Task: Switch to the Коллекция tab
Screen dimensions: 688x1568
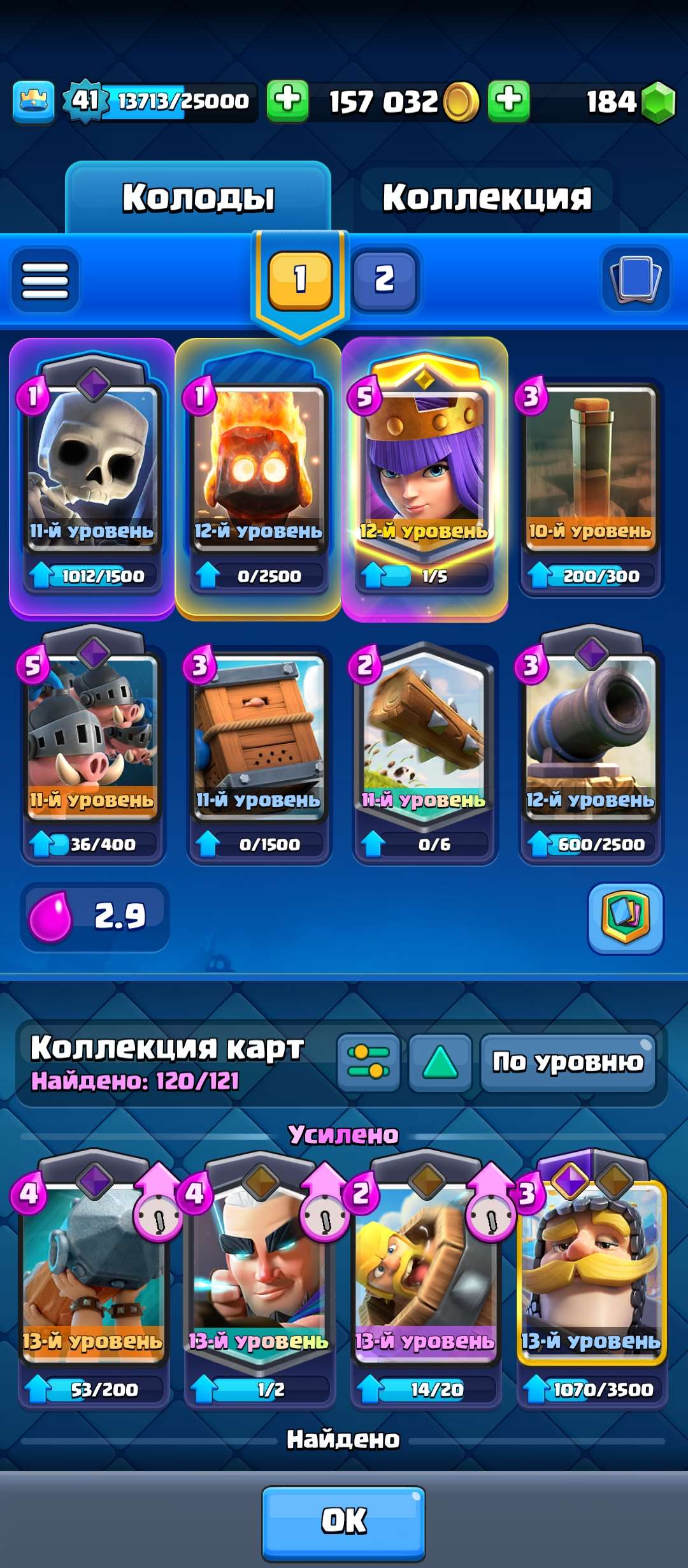Action: click(x=487, y=196)
